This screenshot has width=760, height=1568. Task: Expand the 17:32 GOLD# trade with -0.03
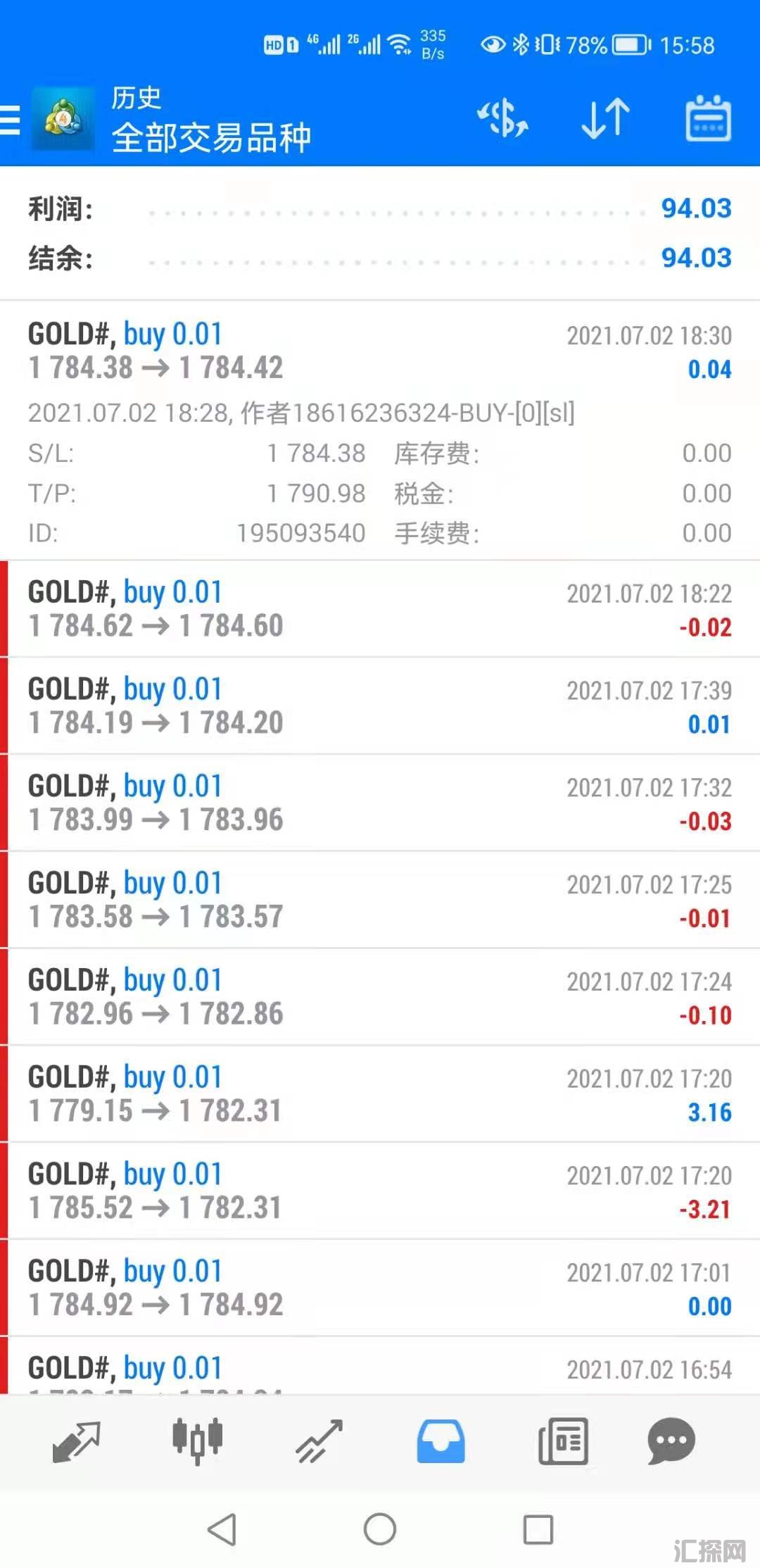click(380, 803)
